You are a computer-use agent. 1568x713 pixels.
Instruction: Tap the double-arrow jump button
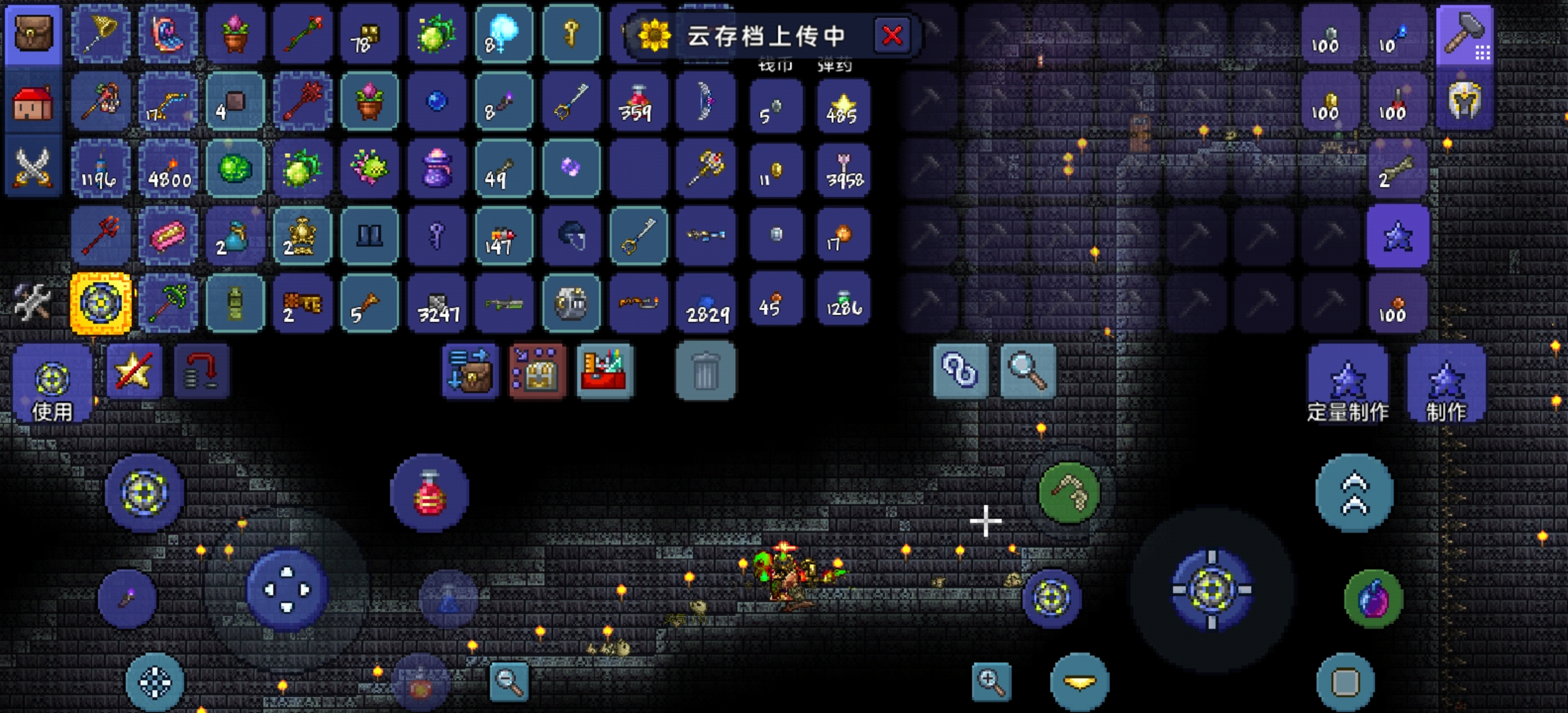[x=1354, y=493]
